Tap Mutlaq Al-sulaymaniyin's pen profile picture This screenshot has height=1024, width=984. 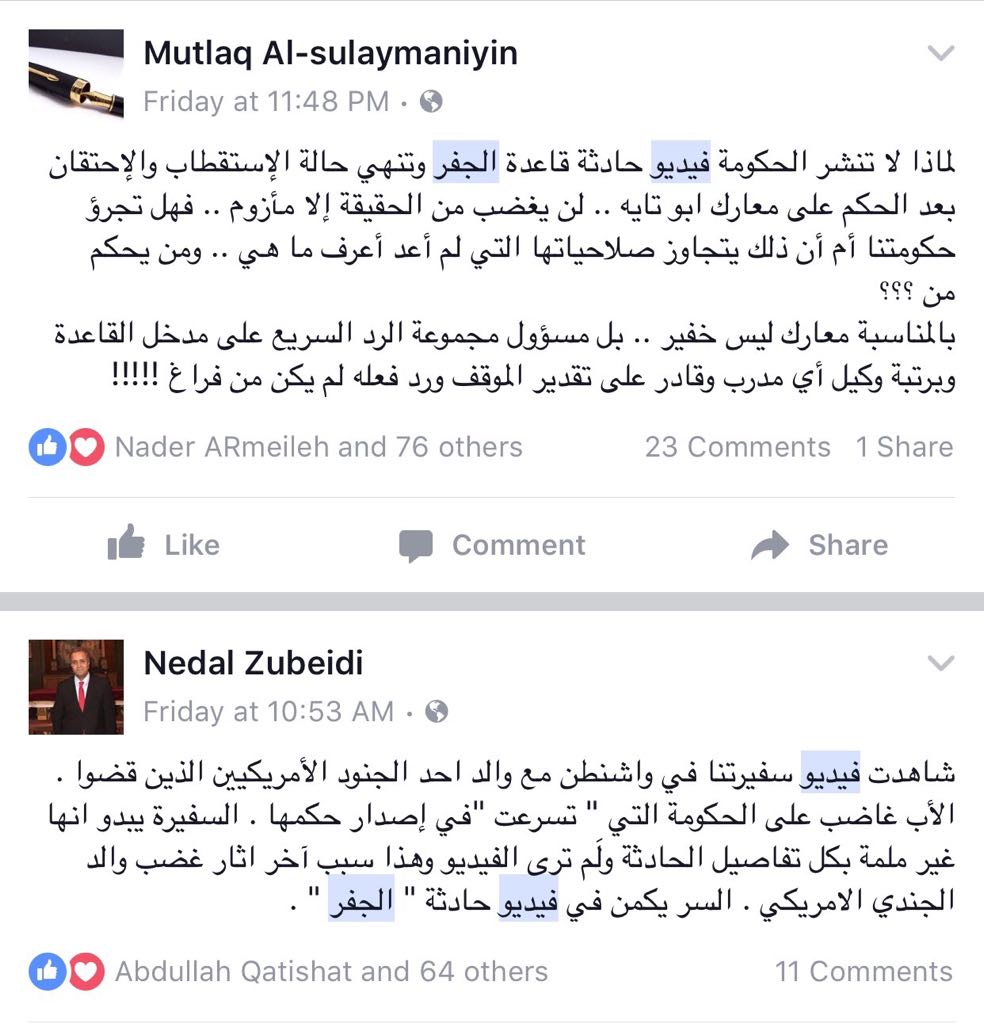tap(76, 76)
